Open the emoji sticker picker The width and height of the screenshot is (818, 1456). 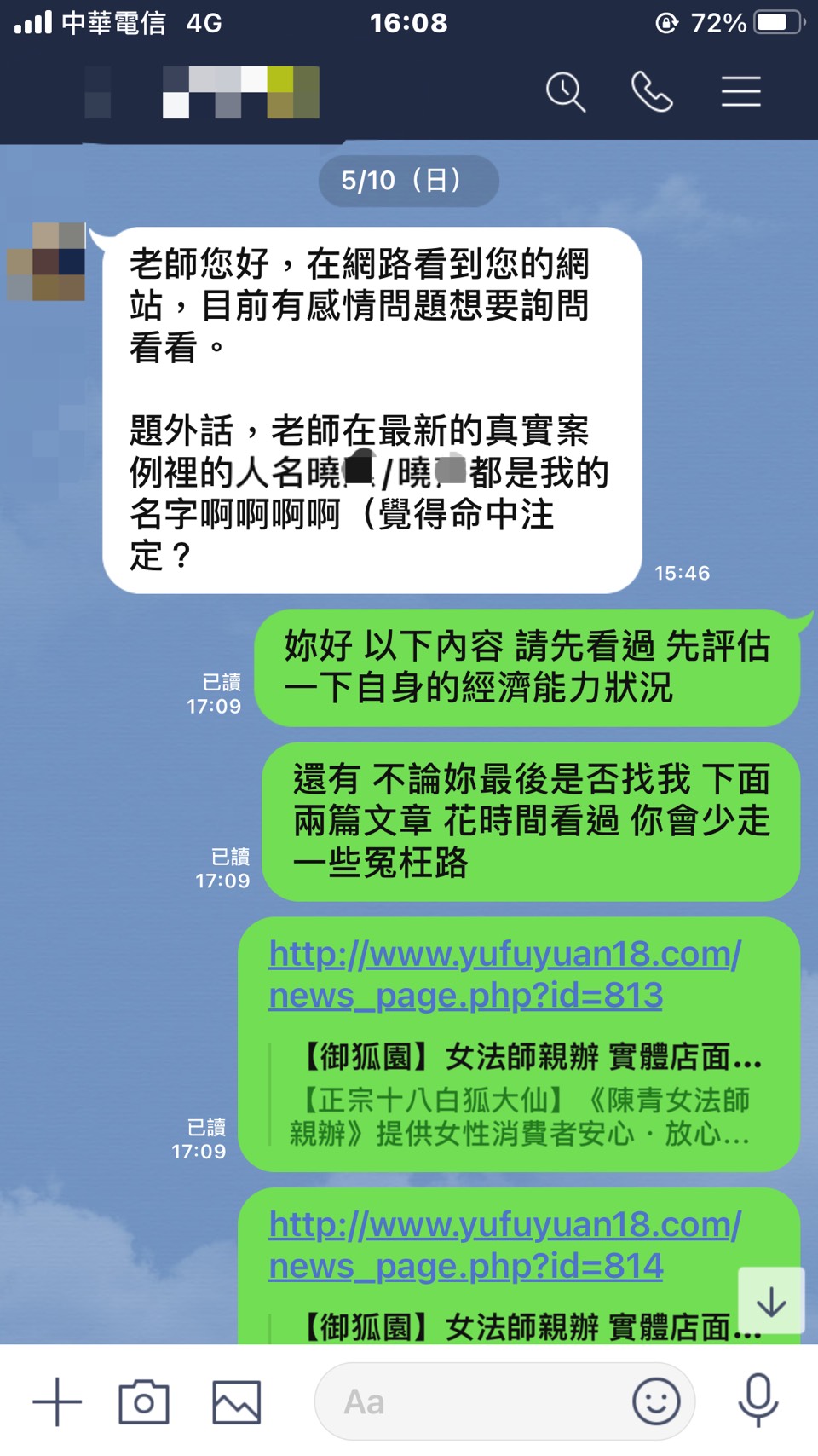point(656,1401)
